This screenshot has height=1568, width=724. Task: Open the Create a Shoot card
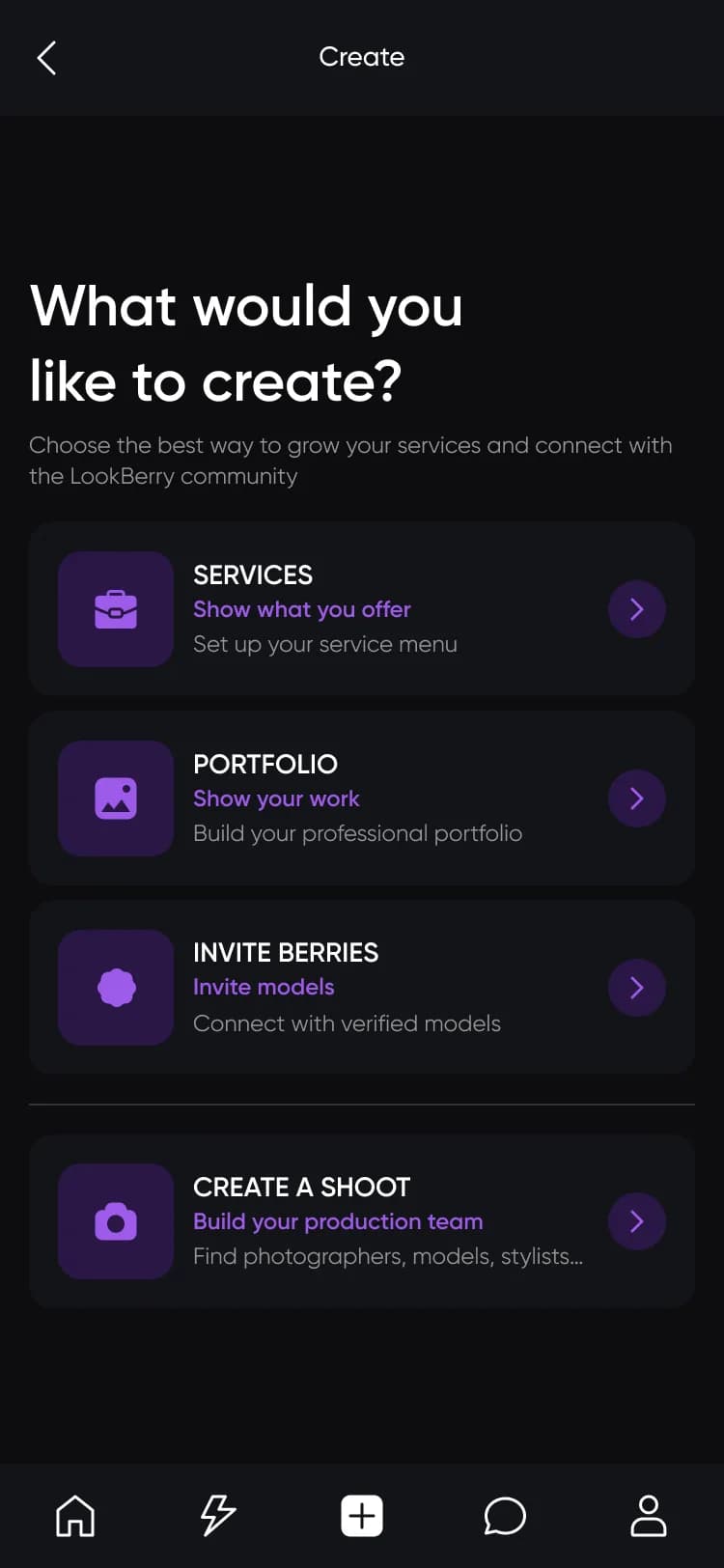(362, 1220)
